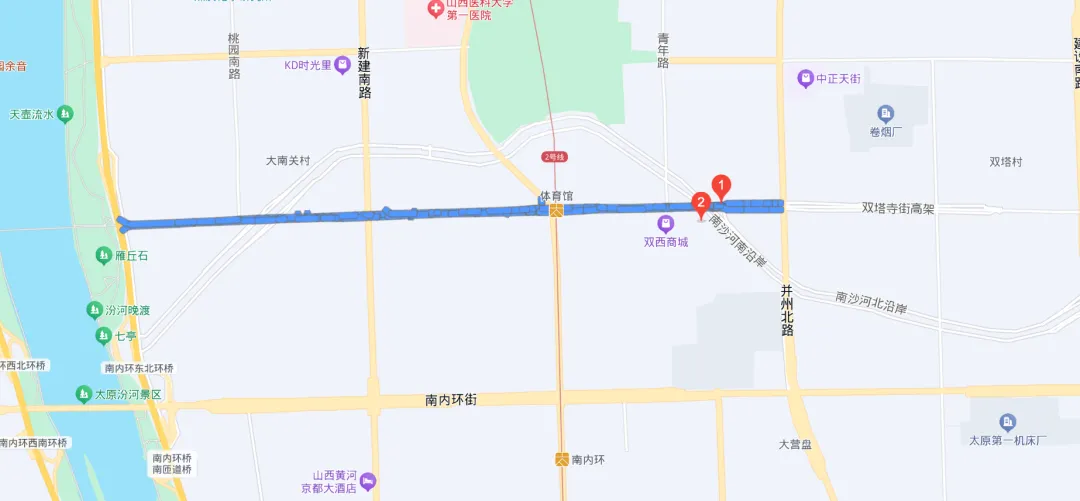This screenshot has width=1080, height=501.
Task: Open the 太原第一机床厂 building marker
Action: (x=1008, y=421)
